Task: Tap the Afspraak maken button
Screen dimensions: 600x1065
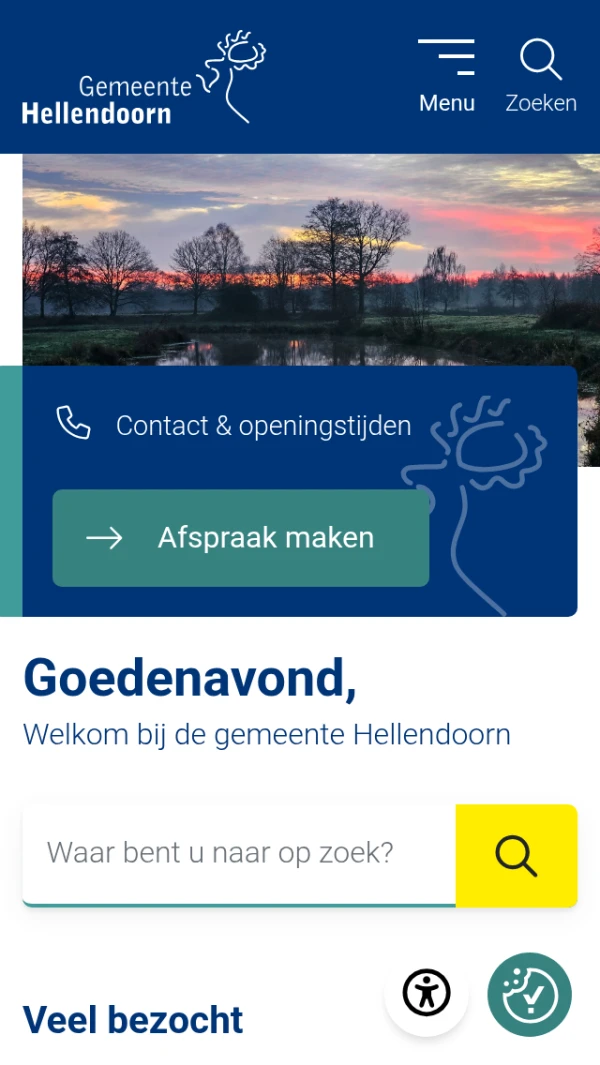Action: point(241,538)
